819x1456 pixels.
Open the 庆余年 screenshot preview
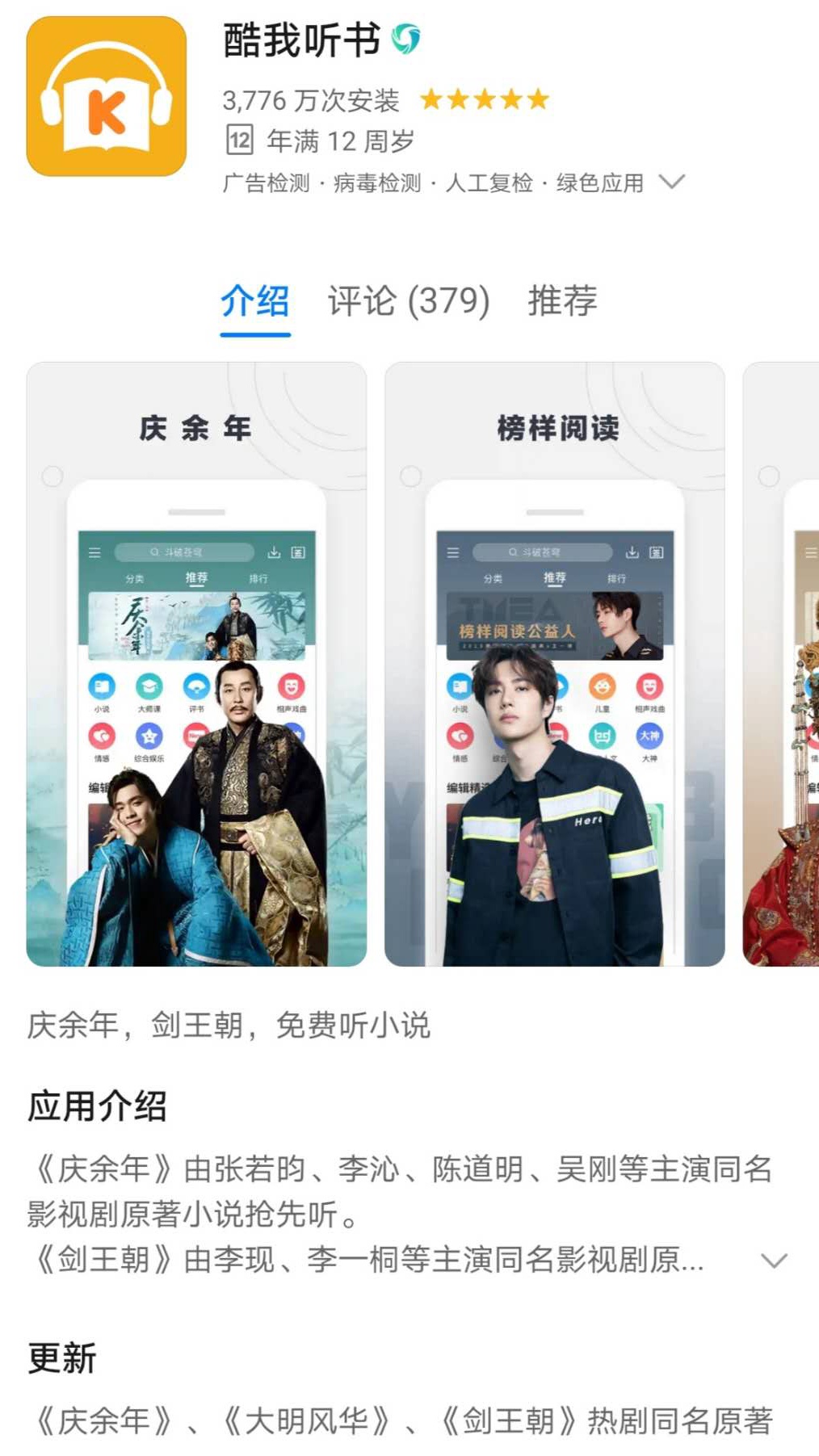click(196, 663)
